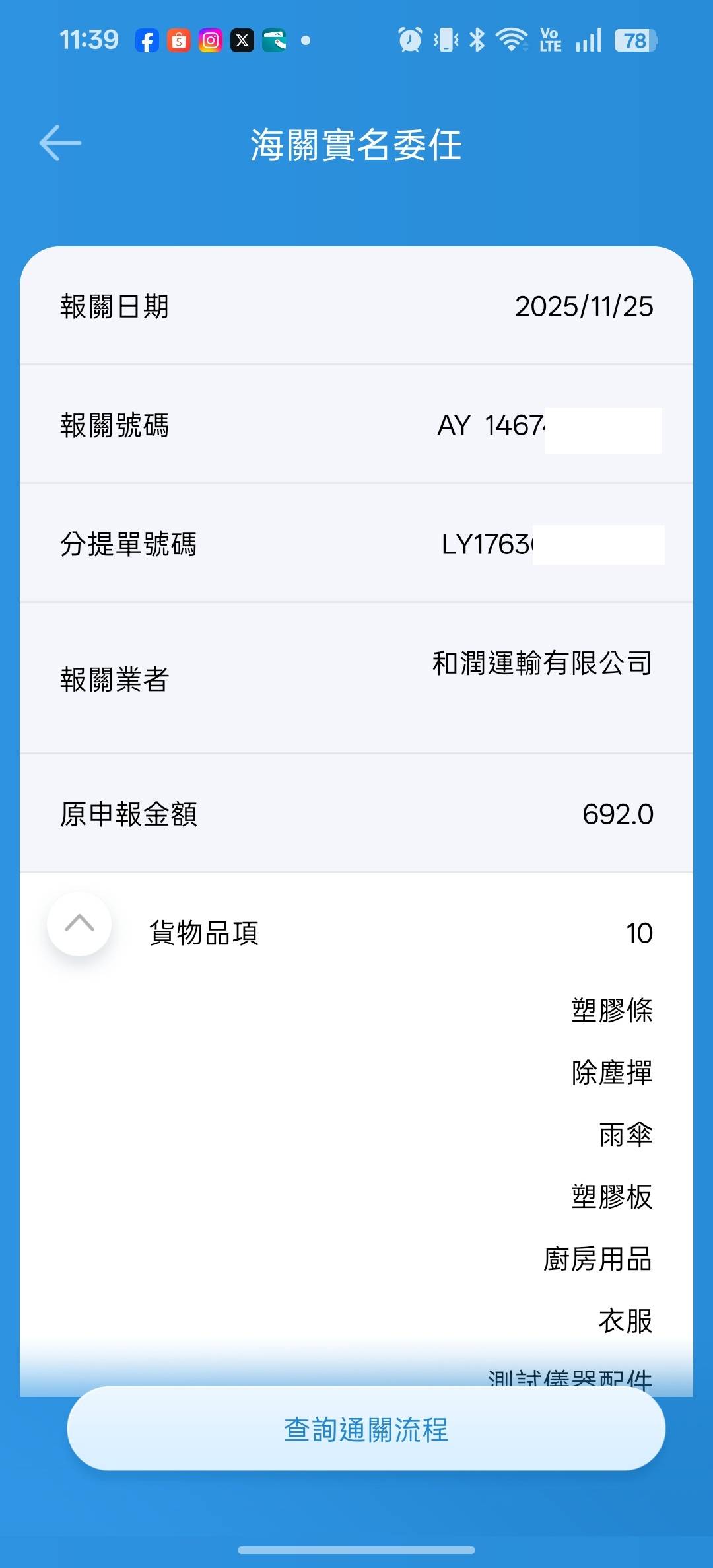This screenshot has width=713, height=1568.
Task: Tap the 查詢通關流程 button
Action: [366, 1429]
